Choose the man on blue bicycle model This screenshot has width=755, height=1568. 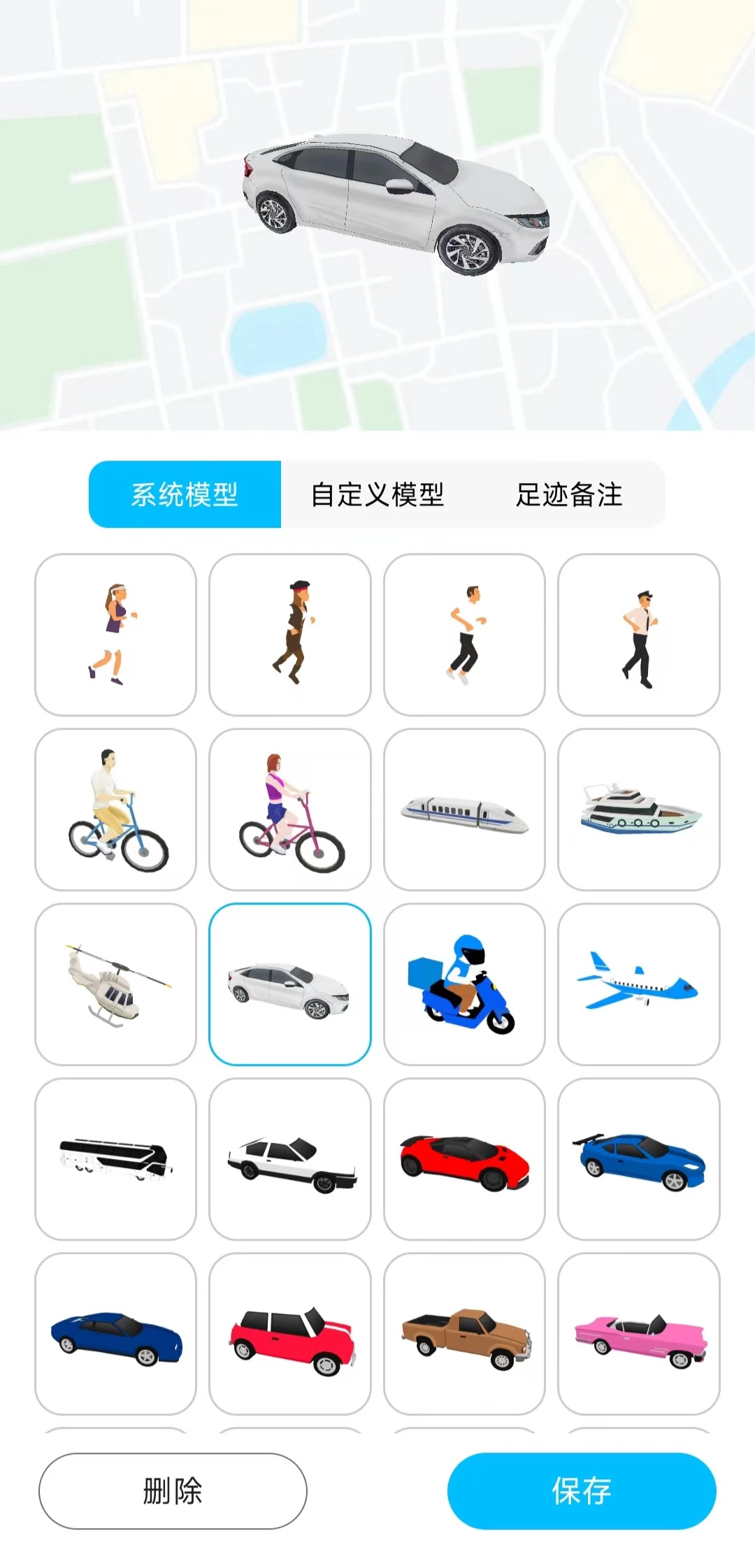coord(115,810)
